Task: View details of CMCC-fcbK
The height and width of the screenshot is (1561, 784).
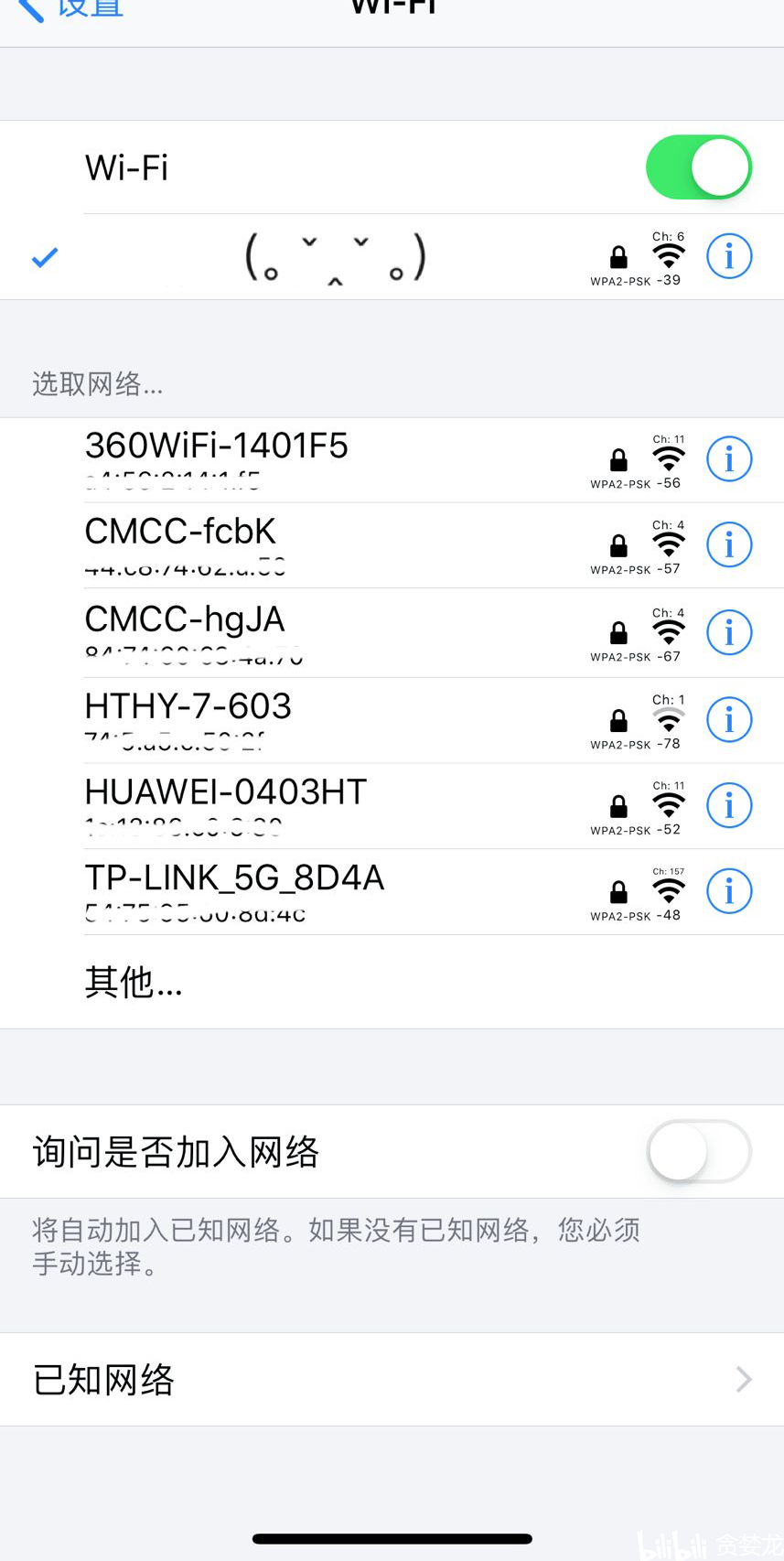Action: (x=729, y=544)
